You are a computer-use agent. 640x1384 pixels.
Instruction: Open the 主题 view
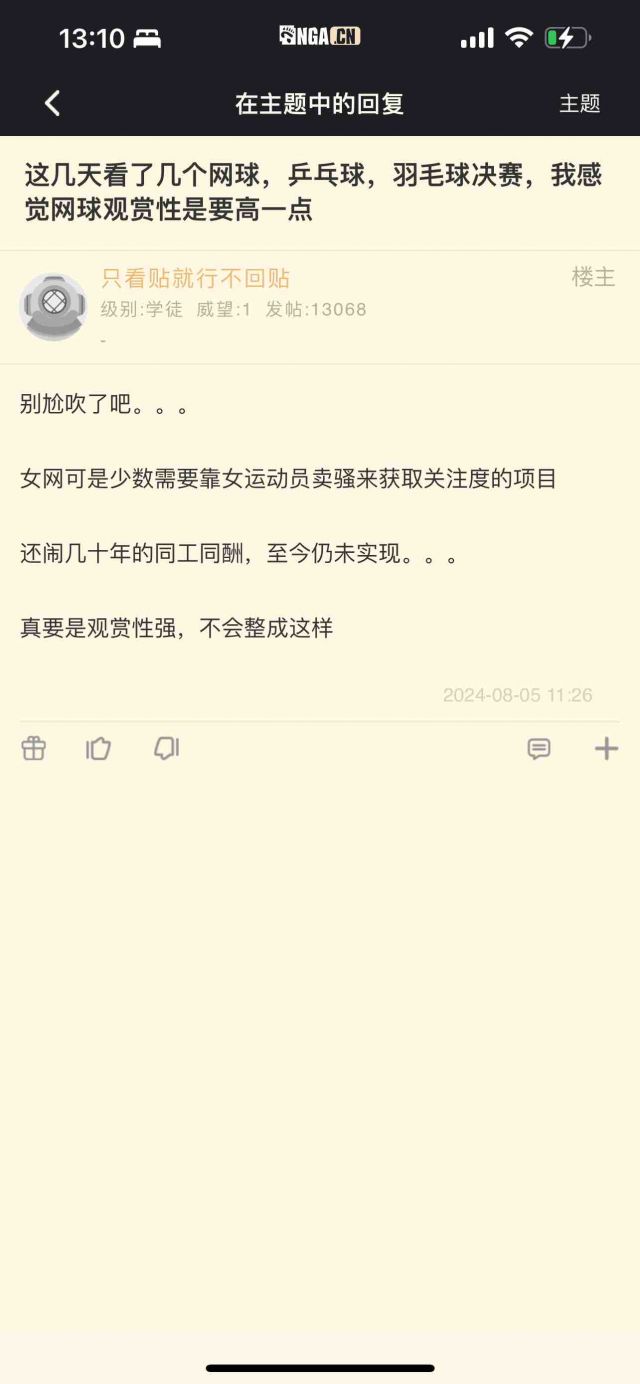click(x=579, y=103)
